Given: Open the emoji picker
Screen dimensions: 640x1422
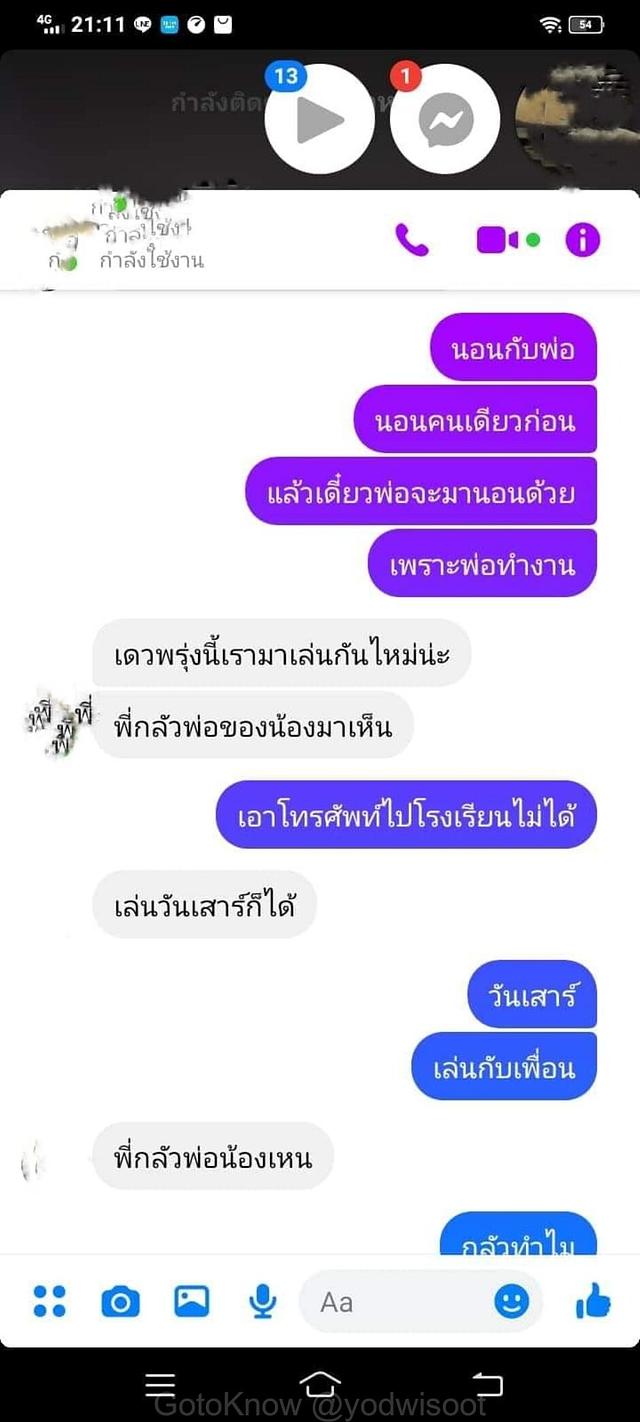Looking at the screenshot, I should 511,1302.
